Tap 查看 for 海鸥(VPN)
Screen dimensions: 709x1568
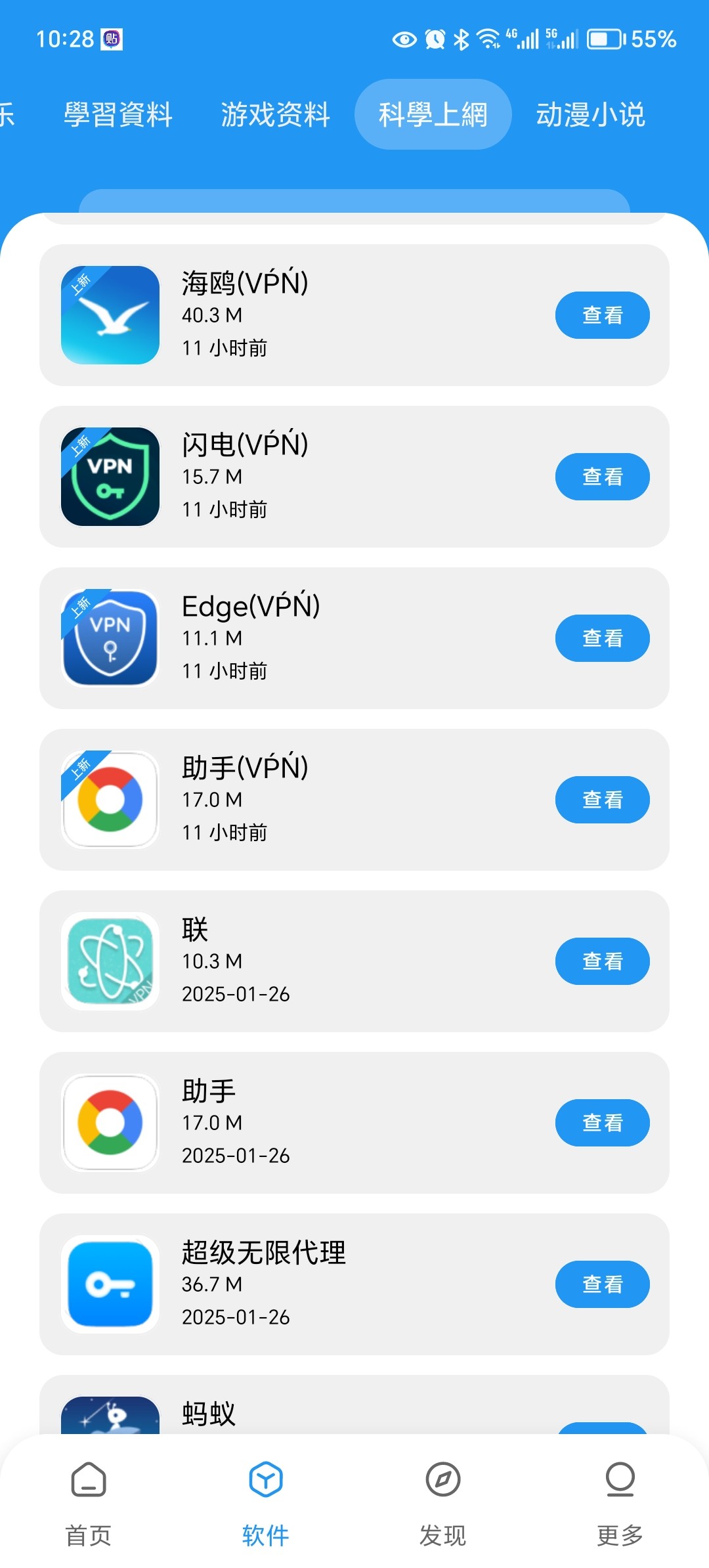pyautogui.click(x=603, y=315)
